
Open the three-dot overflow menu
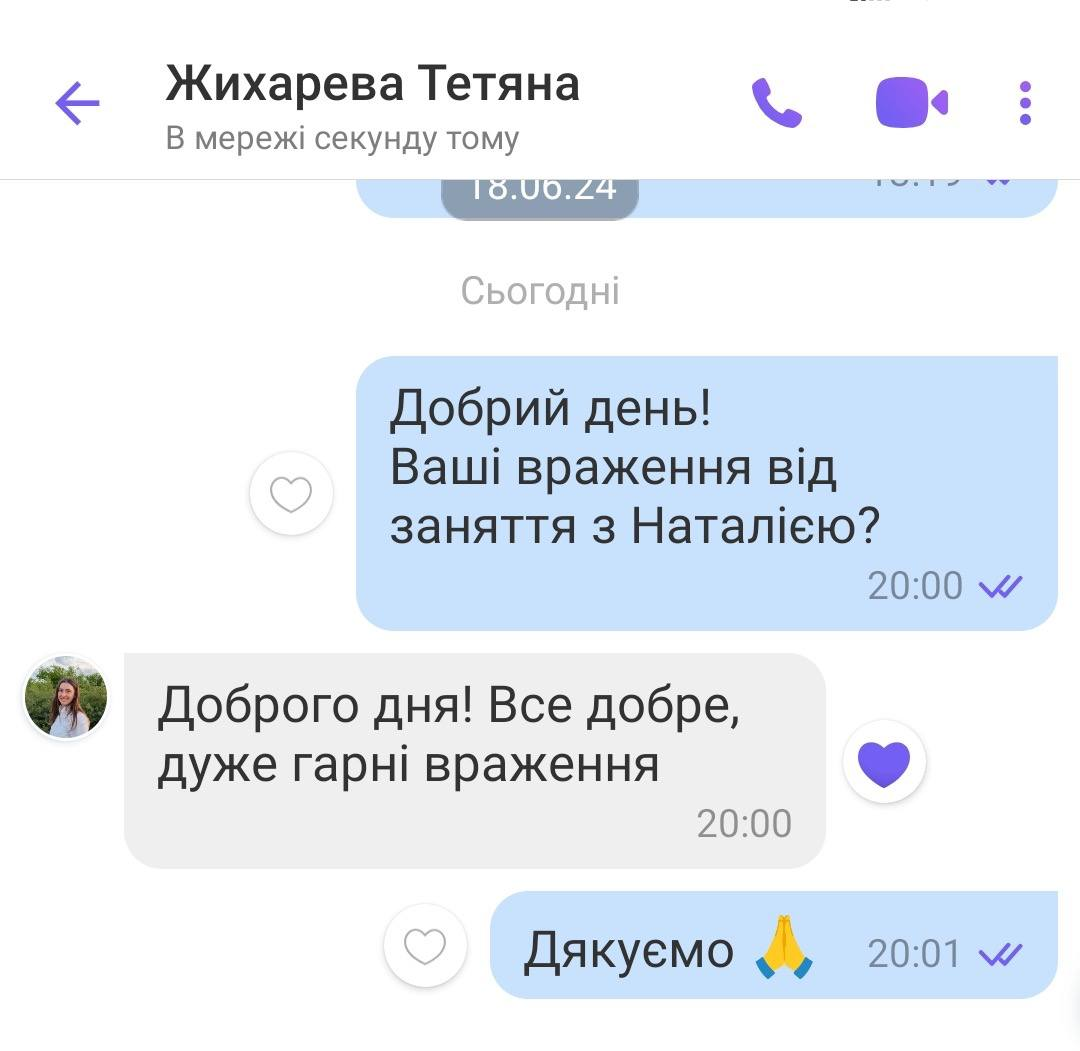(1025, 103)
